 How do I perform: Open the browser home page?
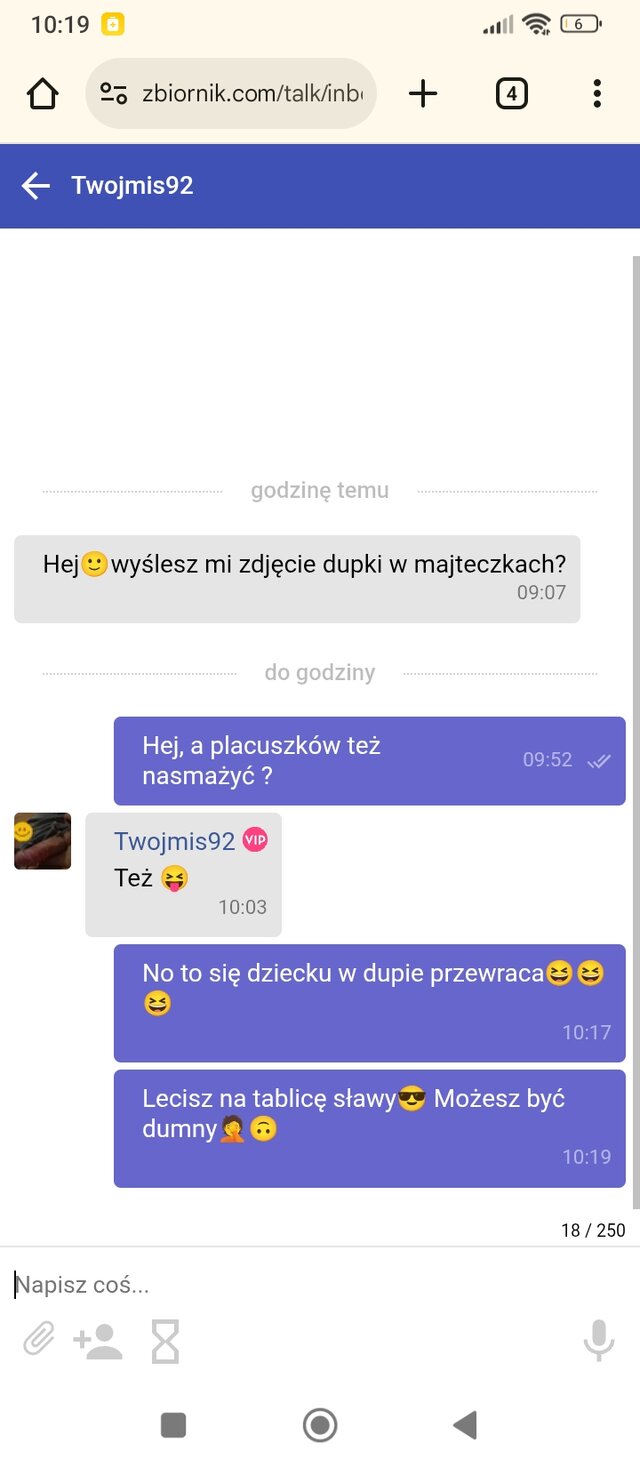pyautogui.click(x=42, y=94)
